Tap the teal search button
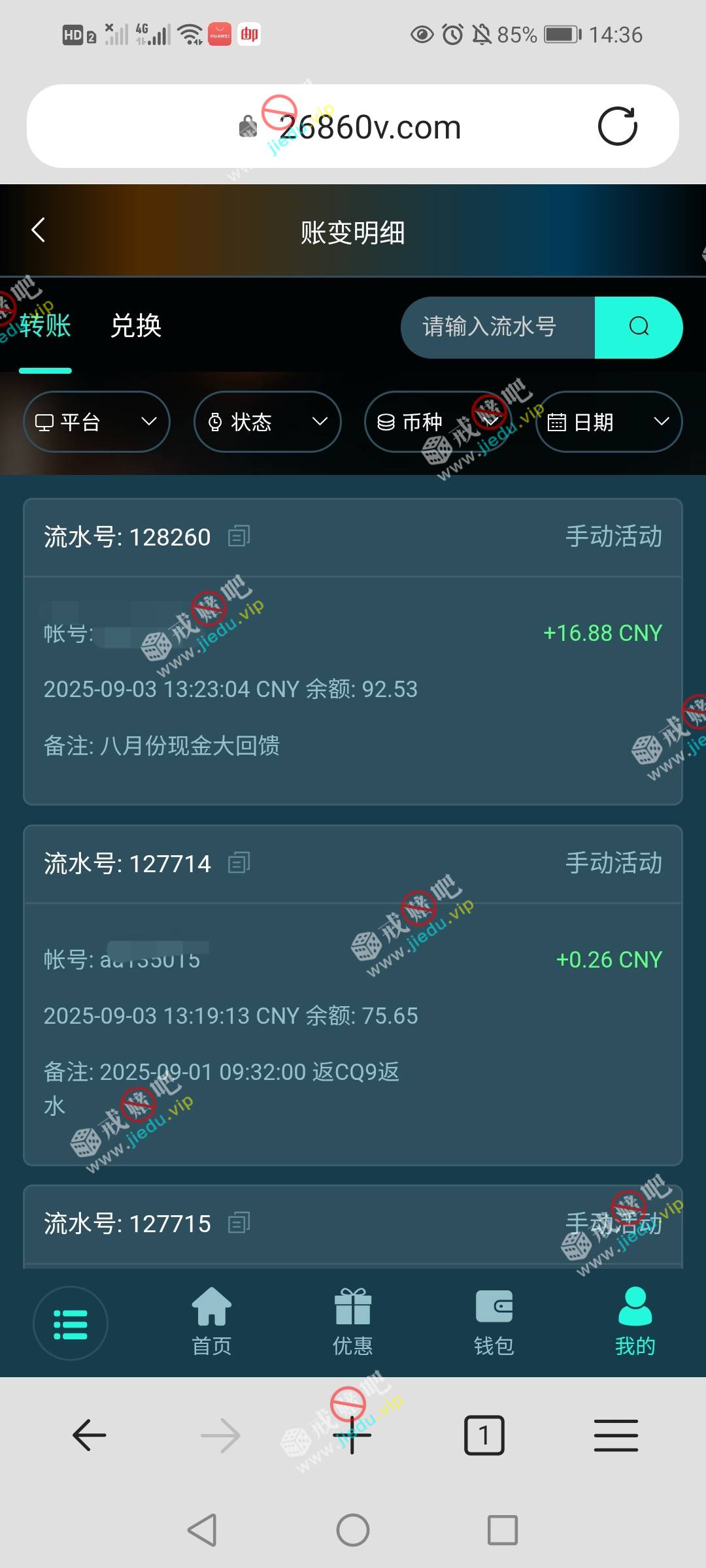The image size is (706, 1568). [639, 327]
